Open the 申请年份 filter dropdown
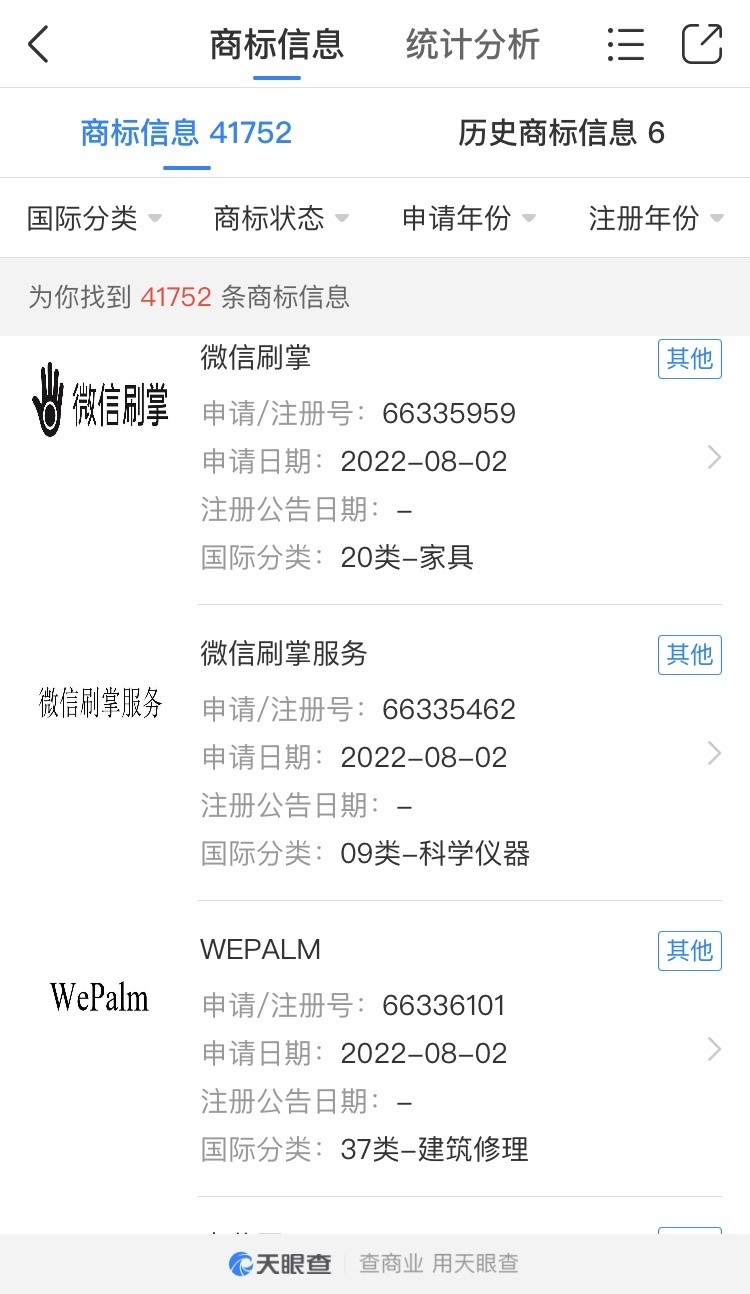The image size is (750, 1294). click(469, 218)
